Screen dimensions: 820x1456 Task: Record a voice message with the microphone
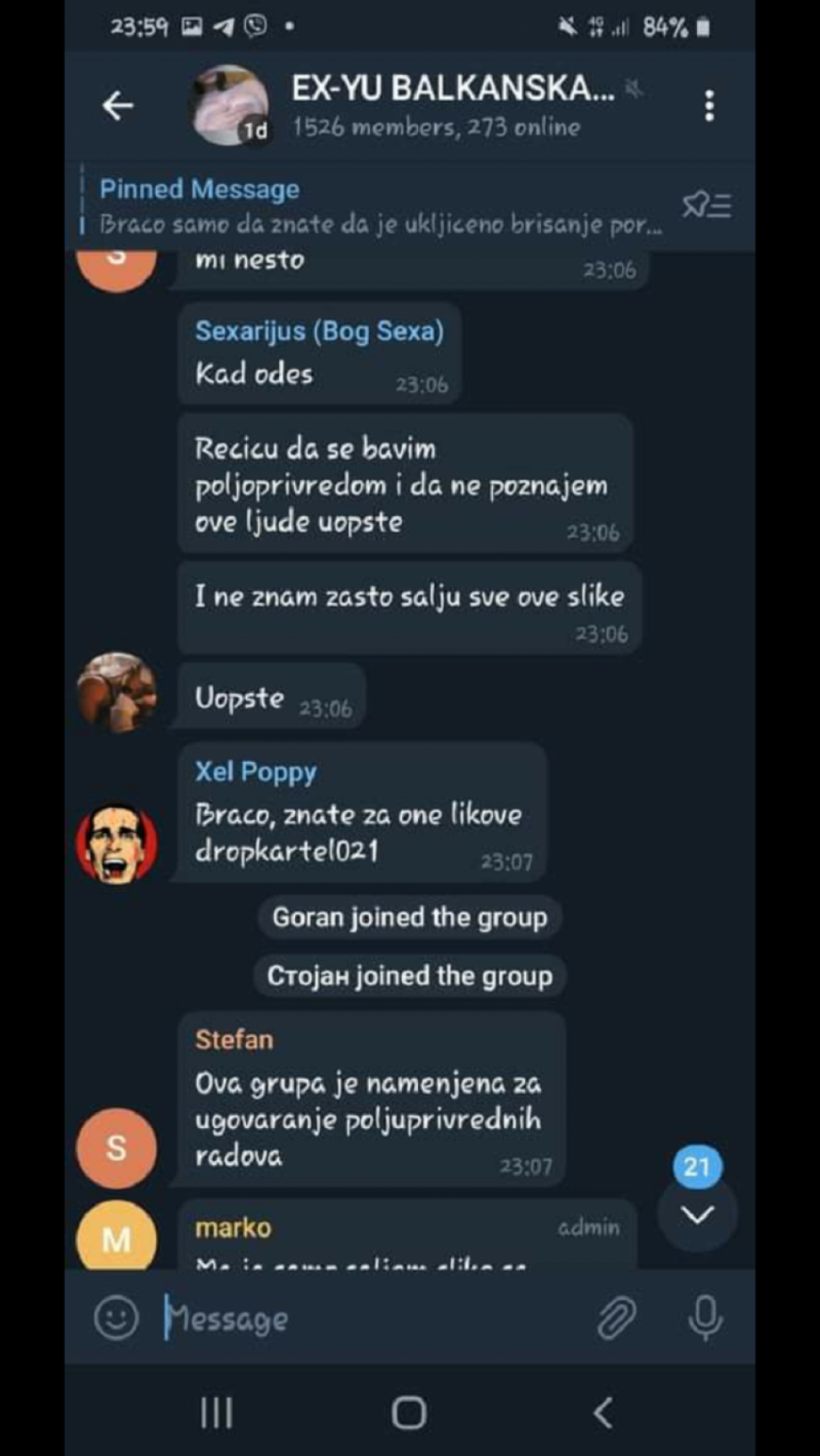(705, 1318)
